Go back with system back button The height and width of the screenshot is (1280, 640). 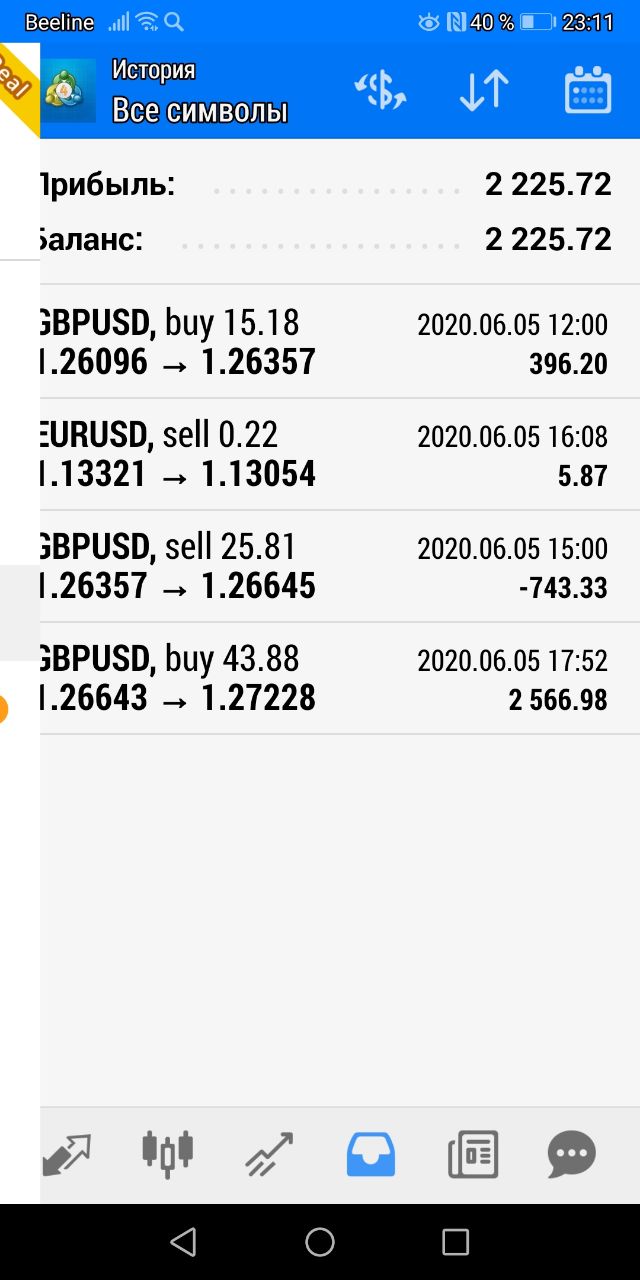(x=183, y=1242)
